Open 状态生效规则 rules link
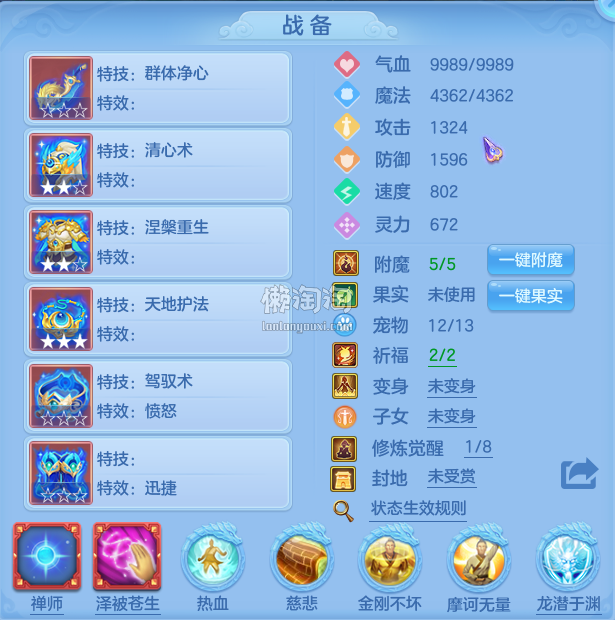Screen dimensions: 615x620 417,509
